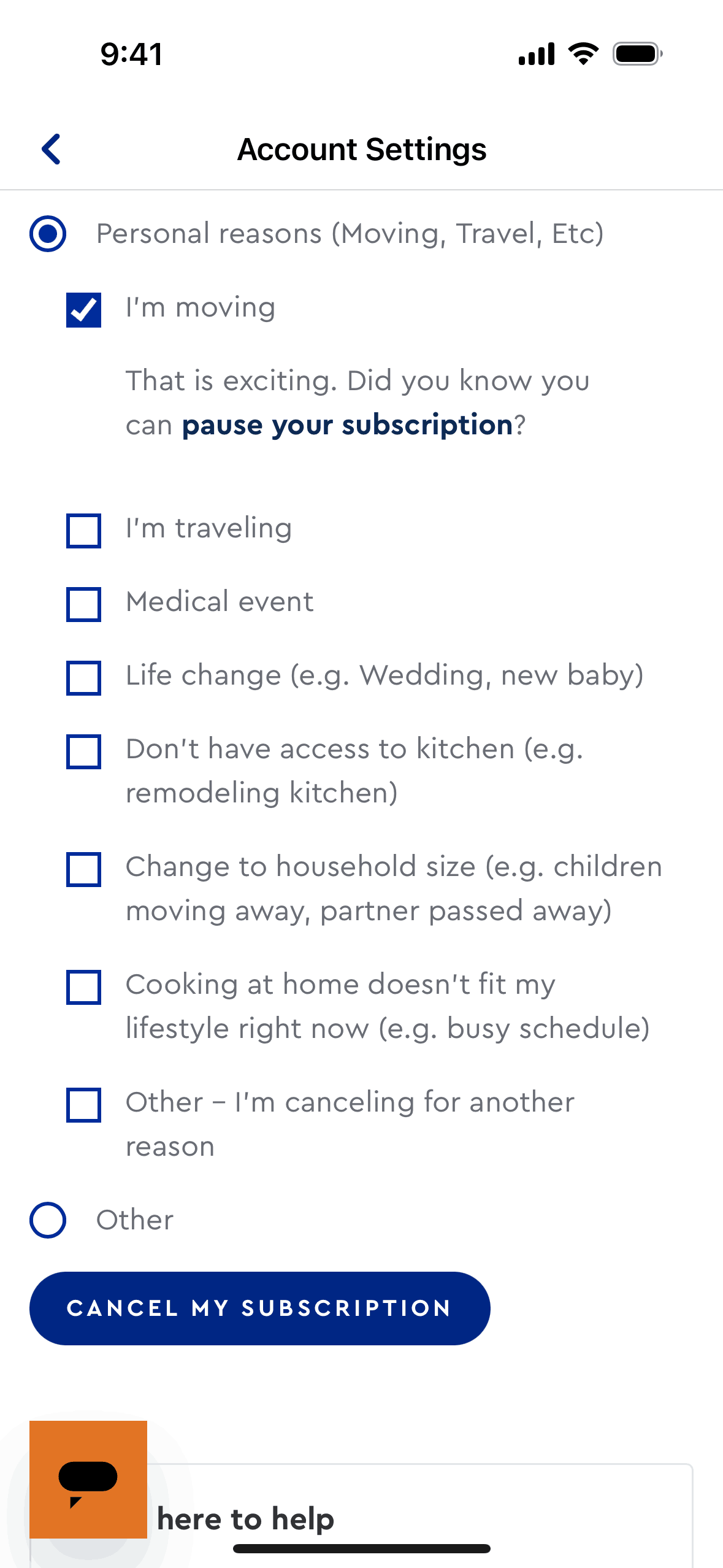Image resolution: width=723 pixels, height=1568 pixels.
Task: Go back from Account Settings
Action: (52, 149)
